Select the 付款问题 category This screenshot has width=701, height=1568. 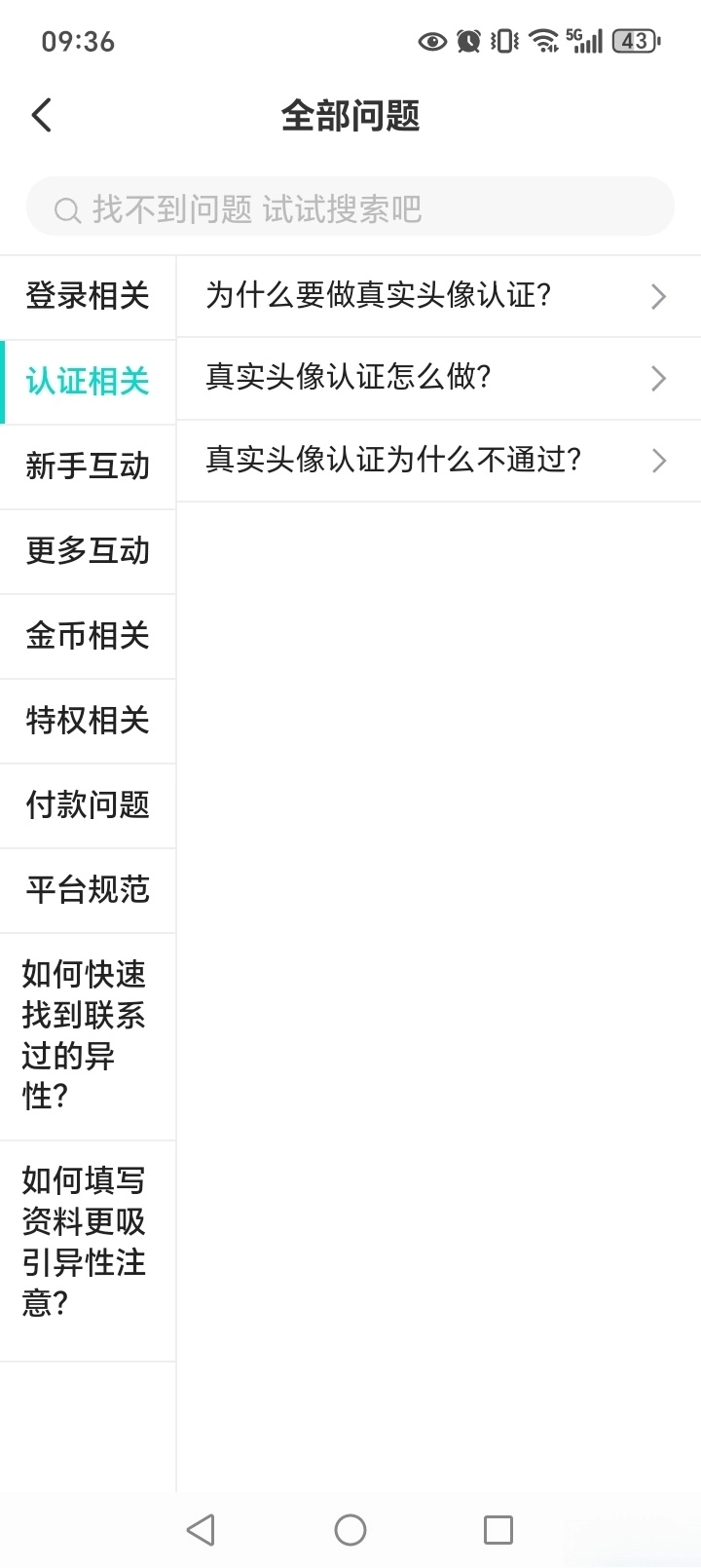point(88,805)
